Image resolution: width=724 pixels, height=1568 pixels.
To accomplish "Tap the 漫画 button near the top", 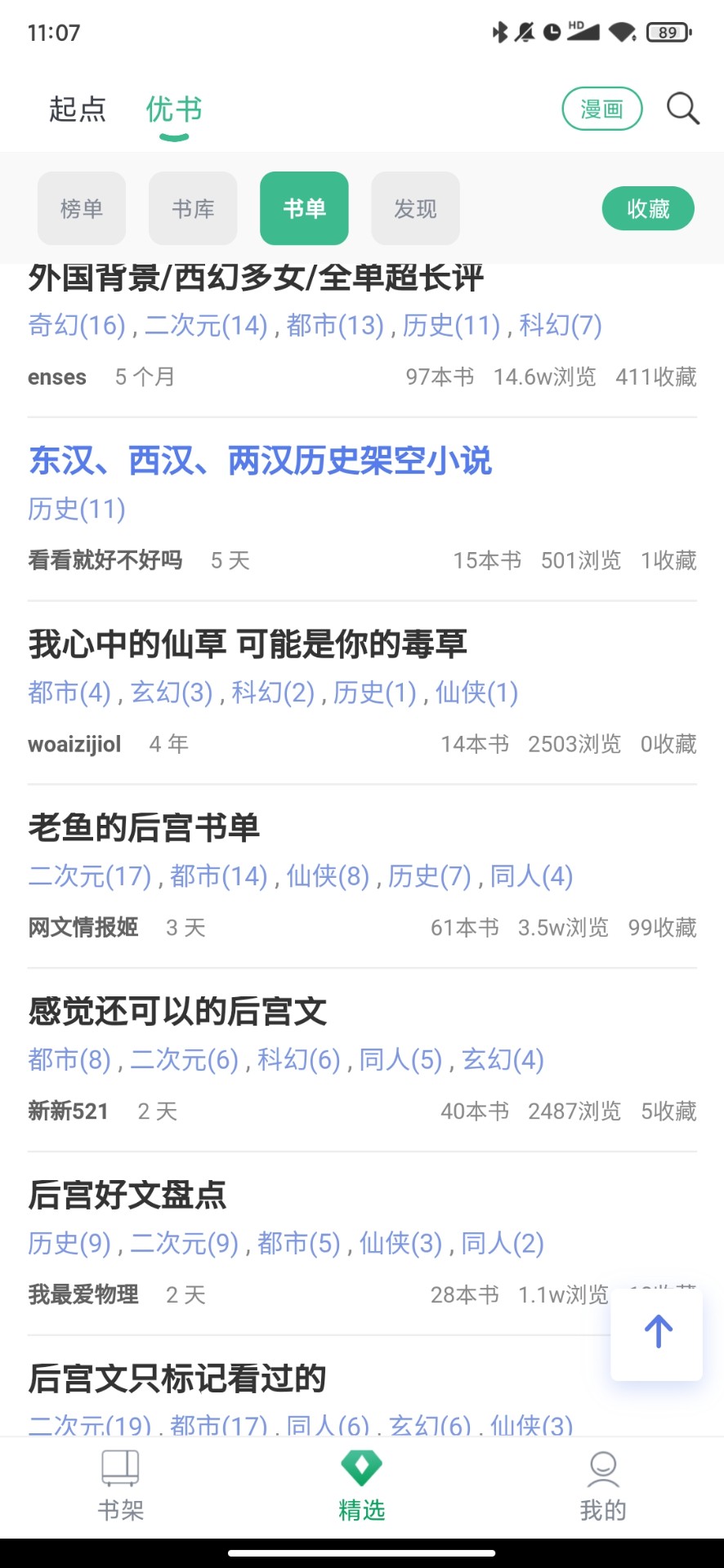I will pos(601,108).
